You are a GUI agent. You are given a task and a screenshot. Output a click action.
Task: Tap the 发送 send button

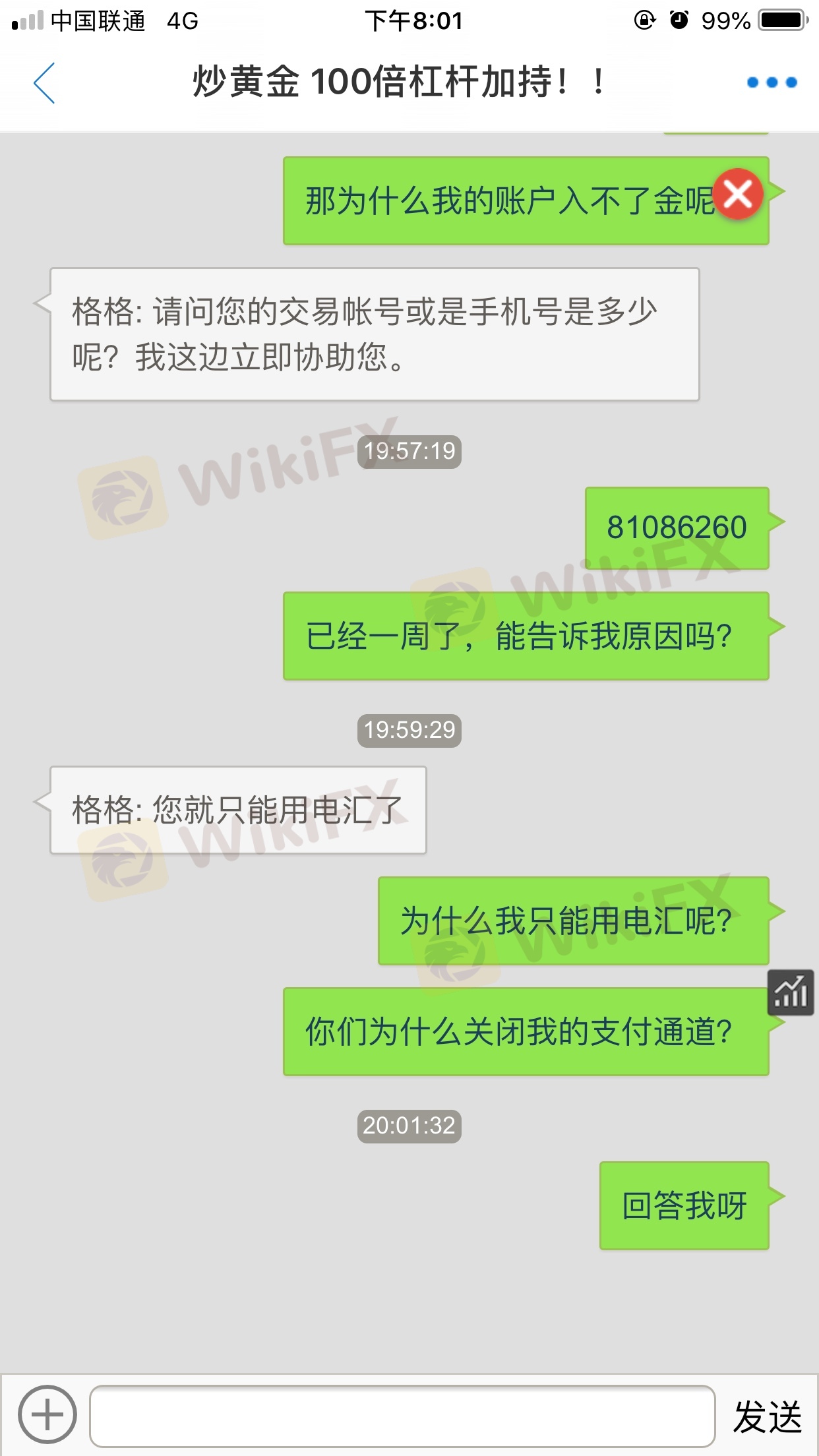[x=768, y=1416]
